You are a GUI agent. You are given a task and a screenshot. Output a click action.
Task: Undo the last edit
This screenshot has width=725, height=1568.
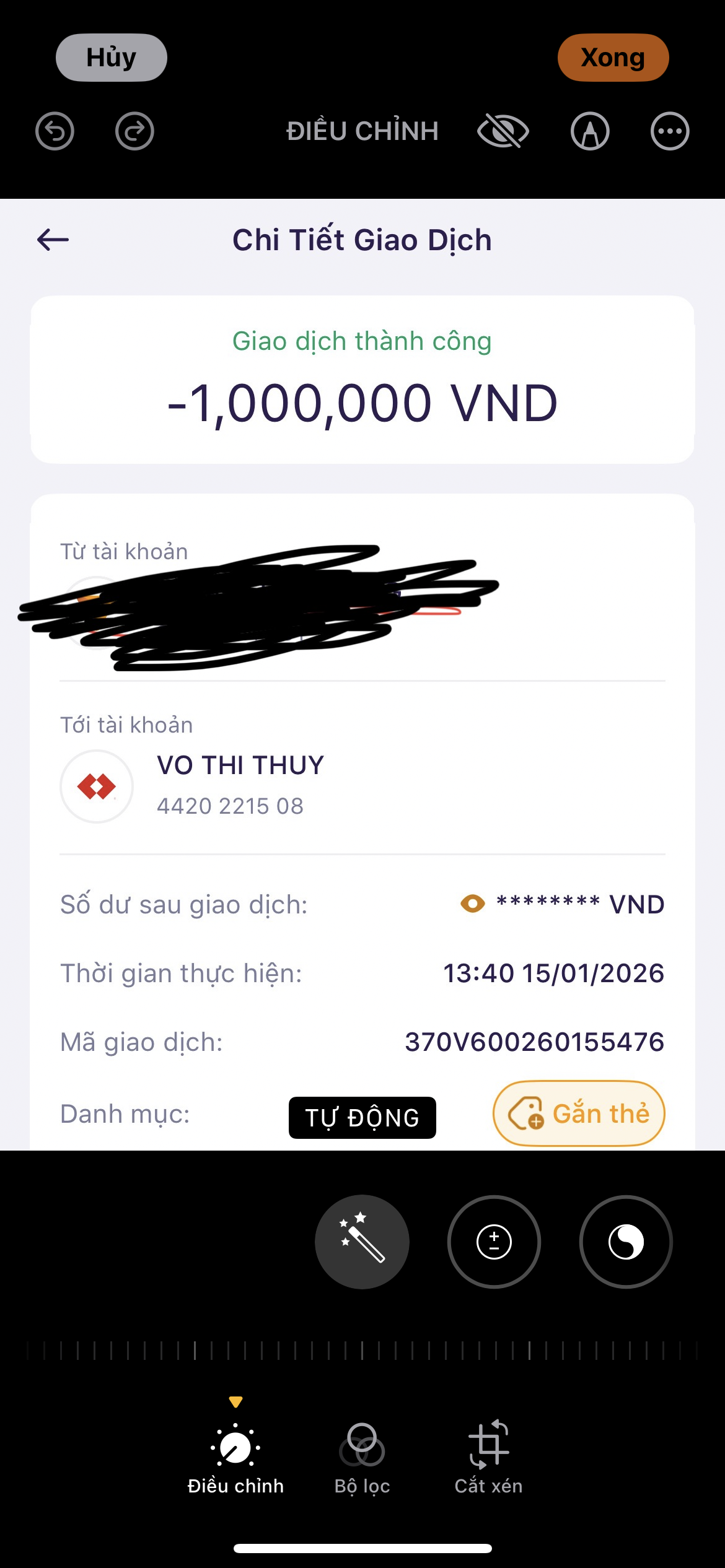[55, 131]
